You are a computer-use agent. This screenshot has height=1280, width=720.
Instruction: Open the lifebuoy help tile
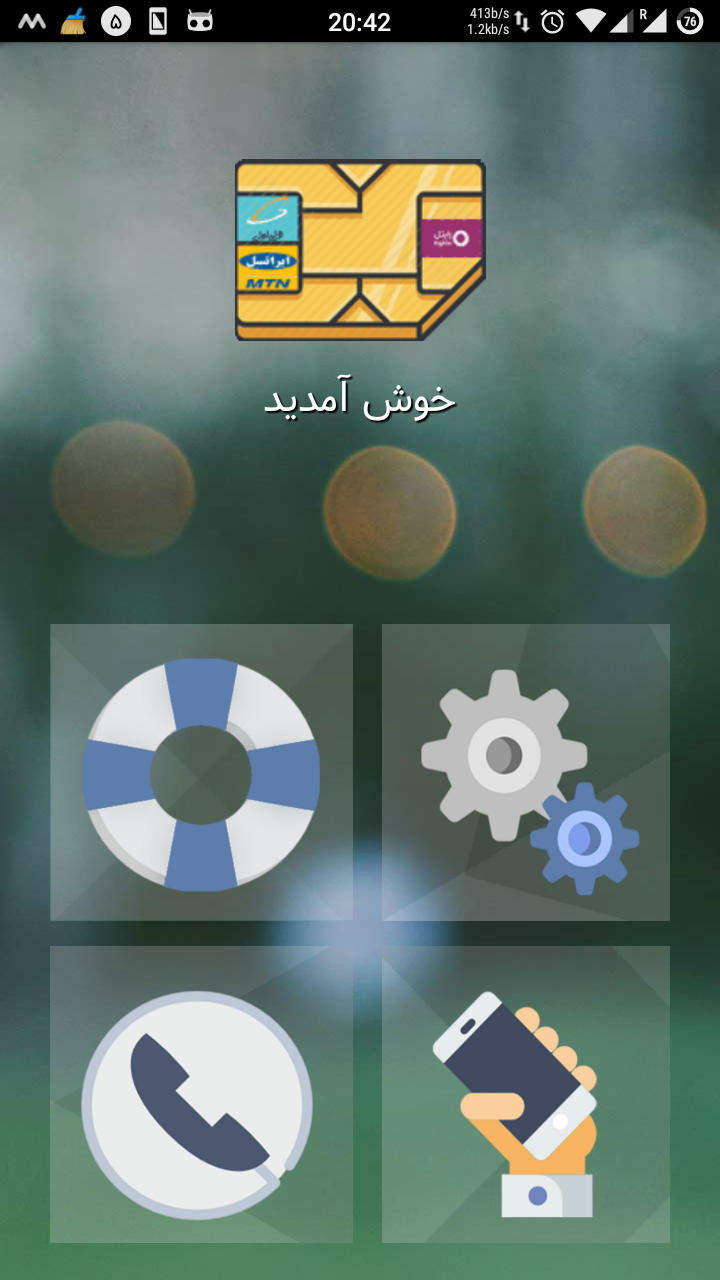click(201, 772)
